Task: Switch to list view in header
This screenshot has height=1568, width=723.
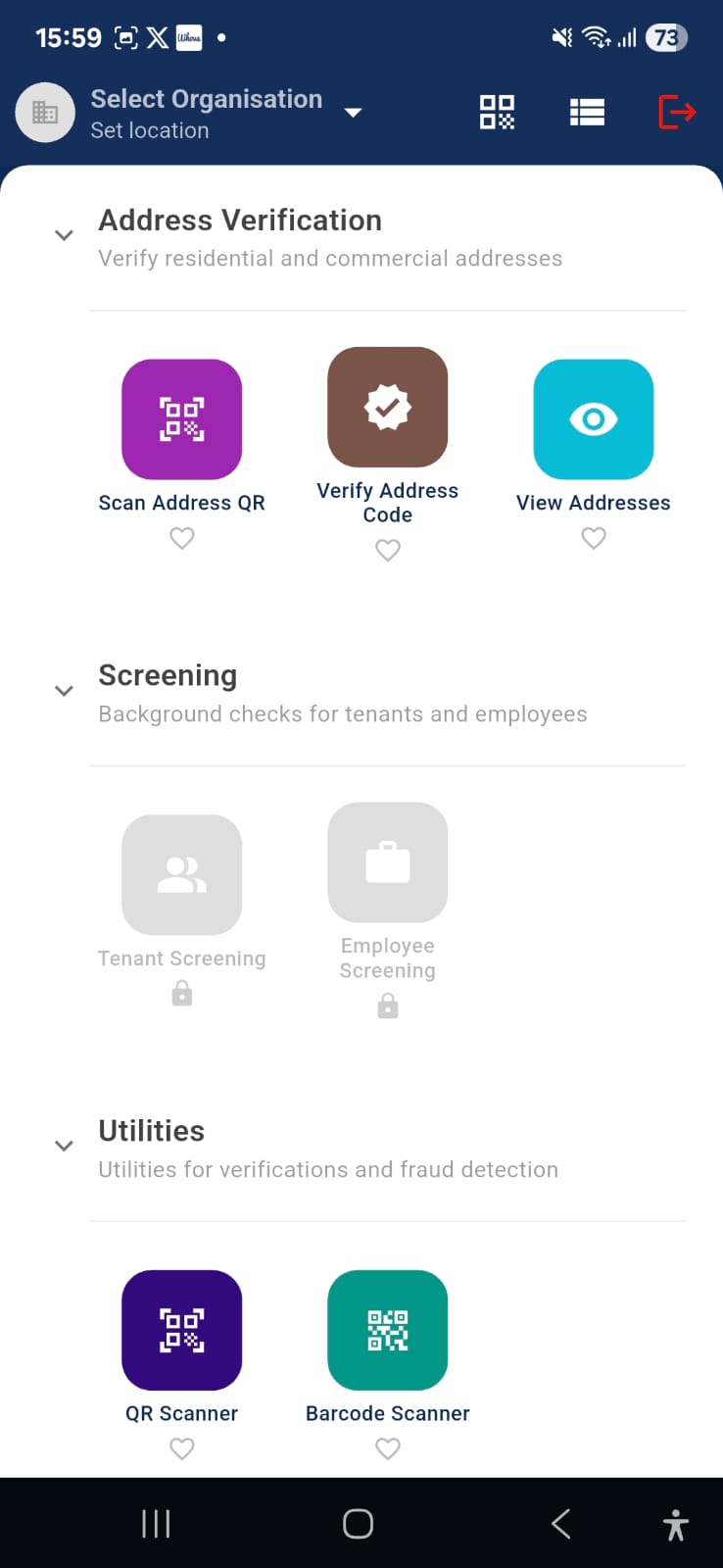Action: (x=586, y=112)
